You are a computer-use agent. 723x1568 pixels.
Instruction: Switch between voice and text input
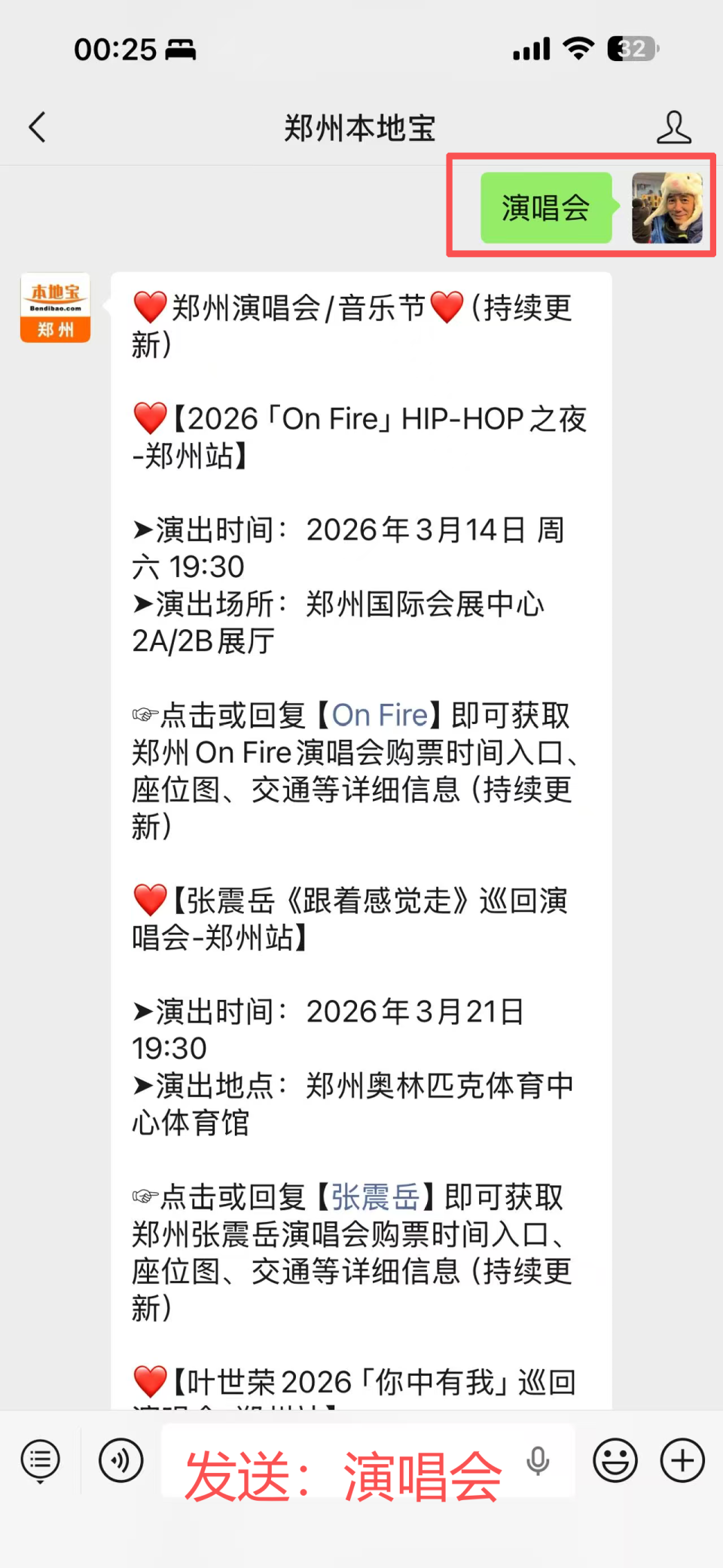pos(120,1459)
